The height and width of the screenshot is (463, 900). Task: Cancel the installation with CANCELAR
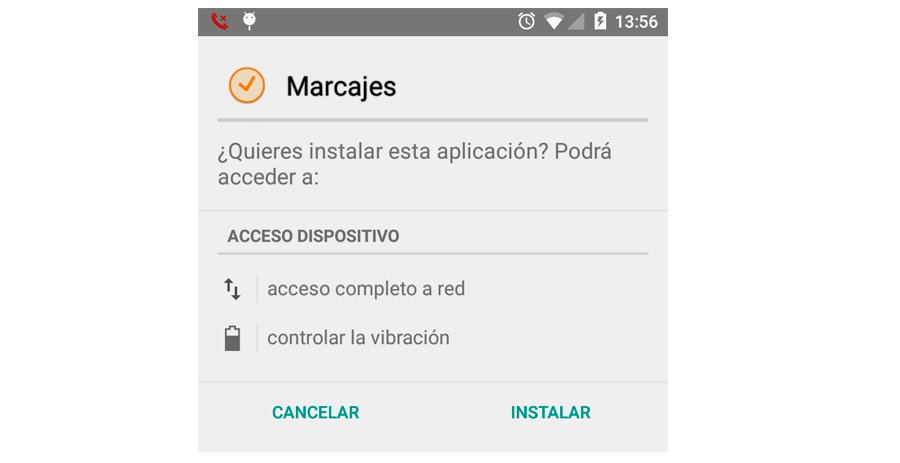point(315,412)
